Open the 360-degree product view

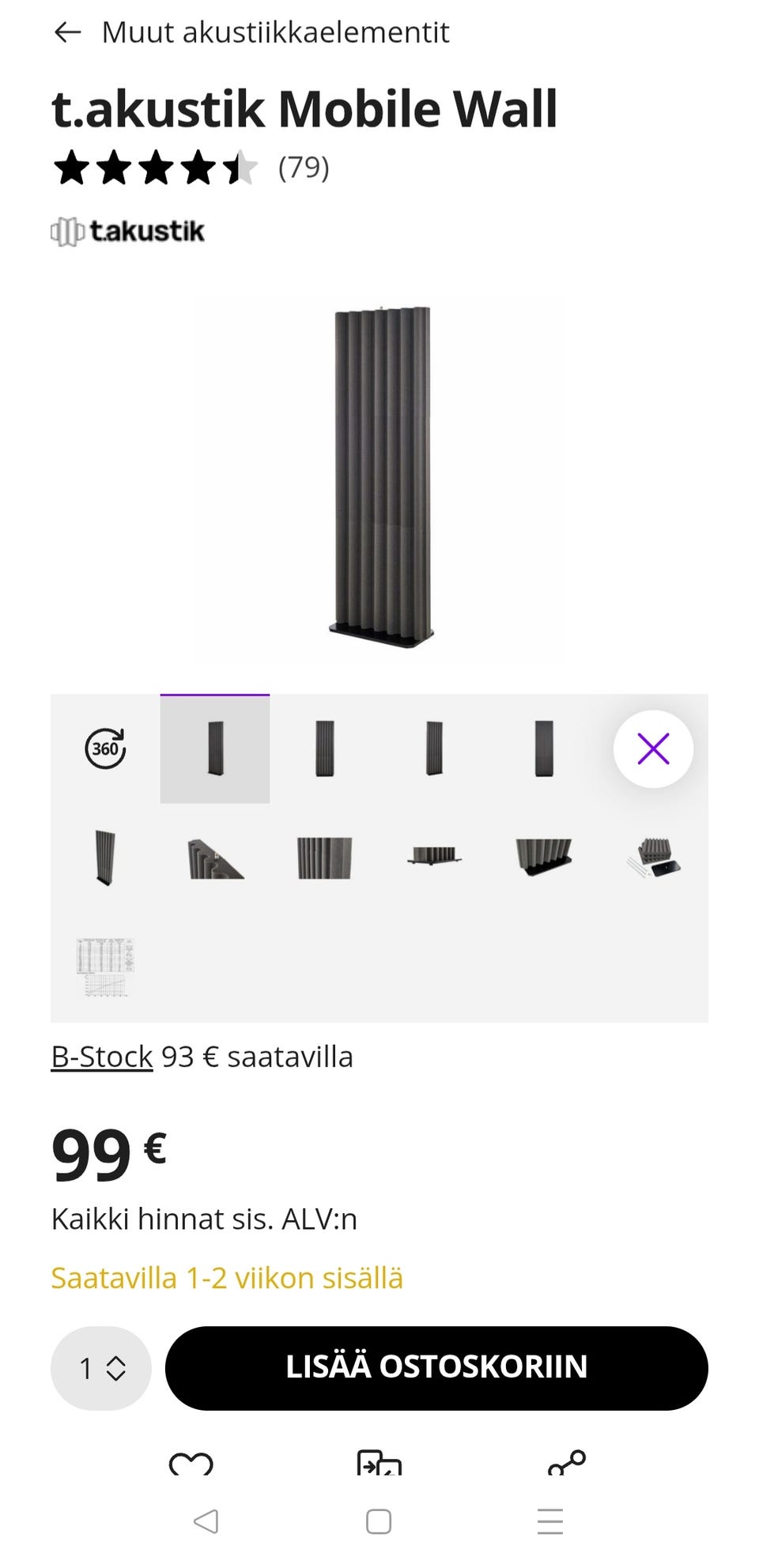pos(105,749)
